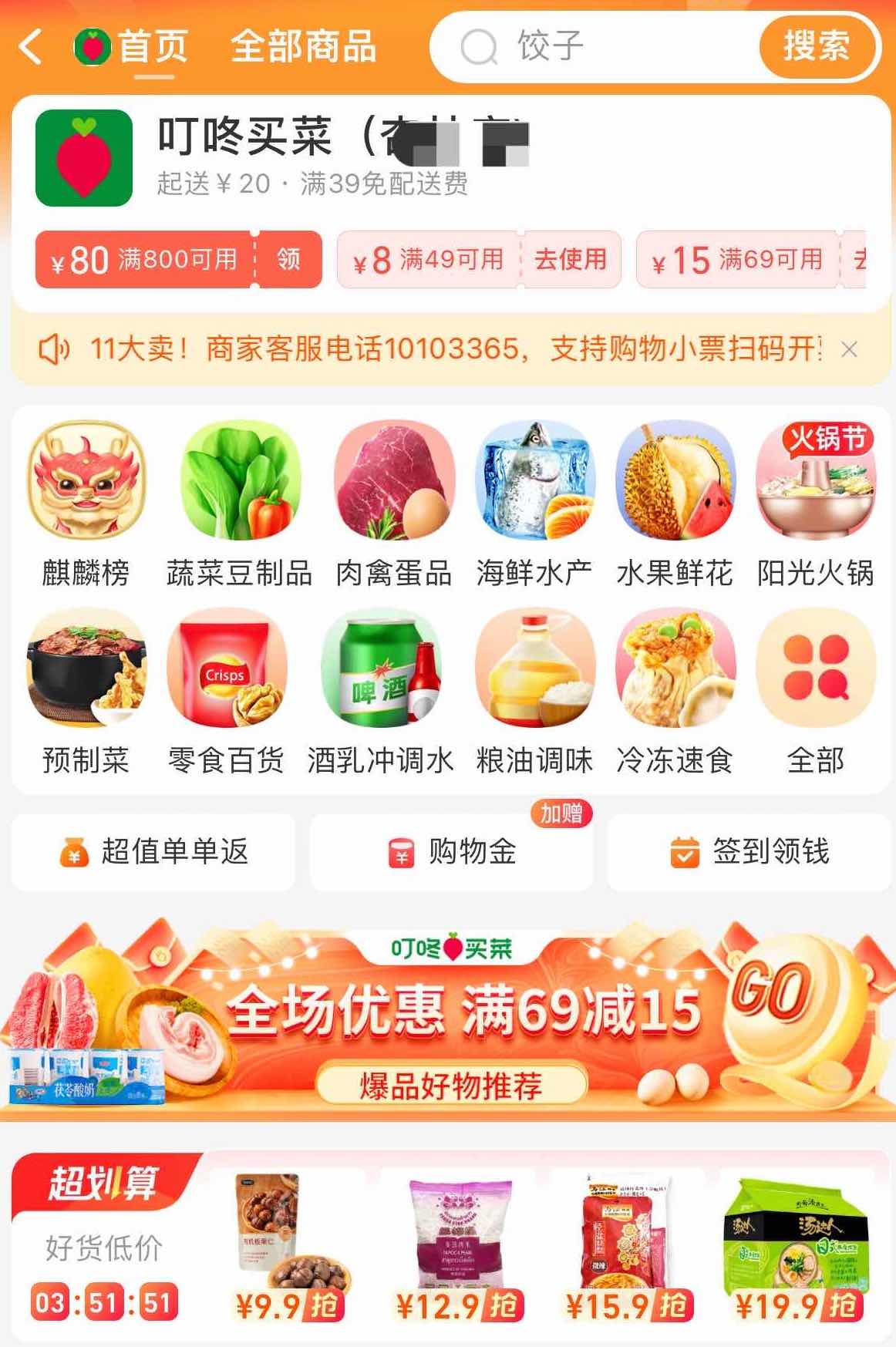Switch to the 全部商品 tab
Screen dimensions: 896x1347
303,47
